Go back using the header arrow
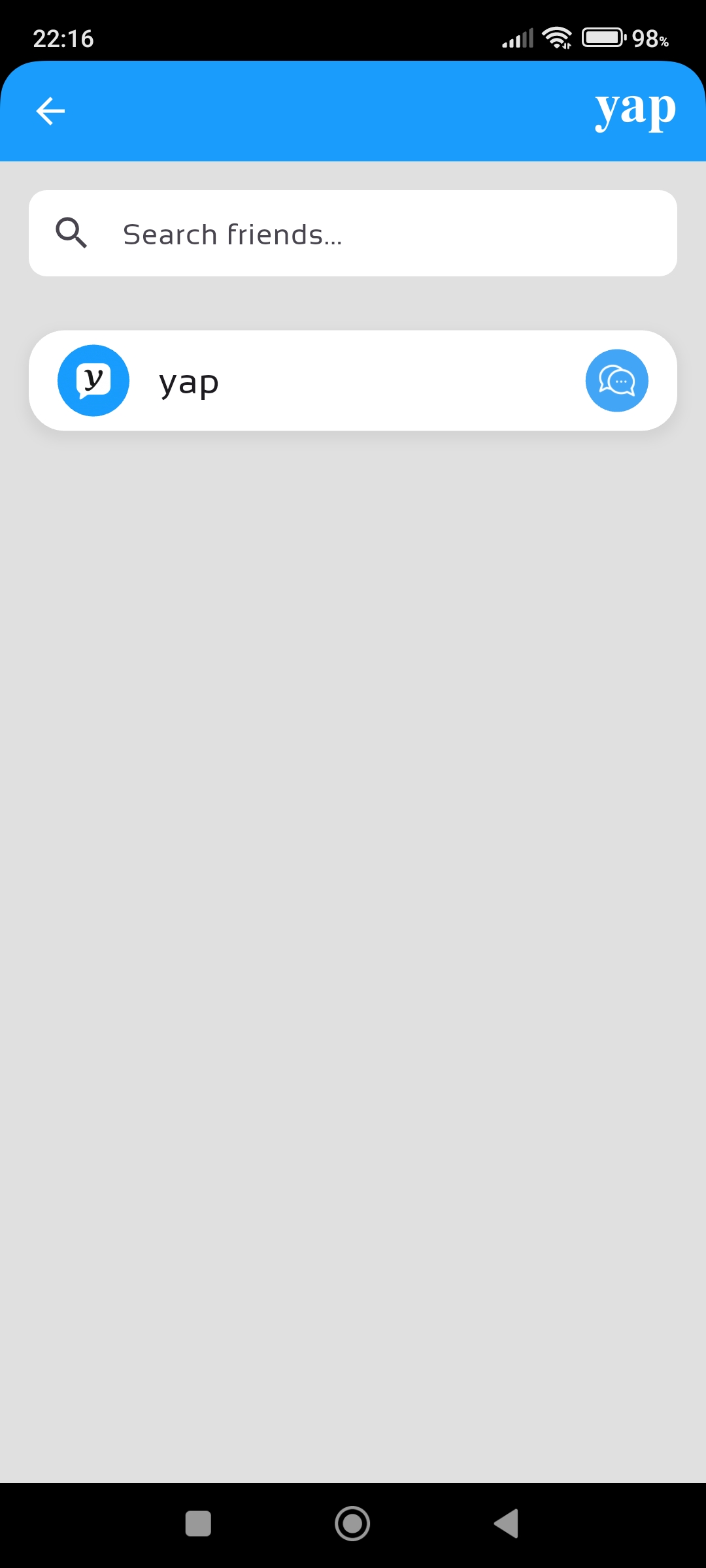 click(50, 110)
